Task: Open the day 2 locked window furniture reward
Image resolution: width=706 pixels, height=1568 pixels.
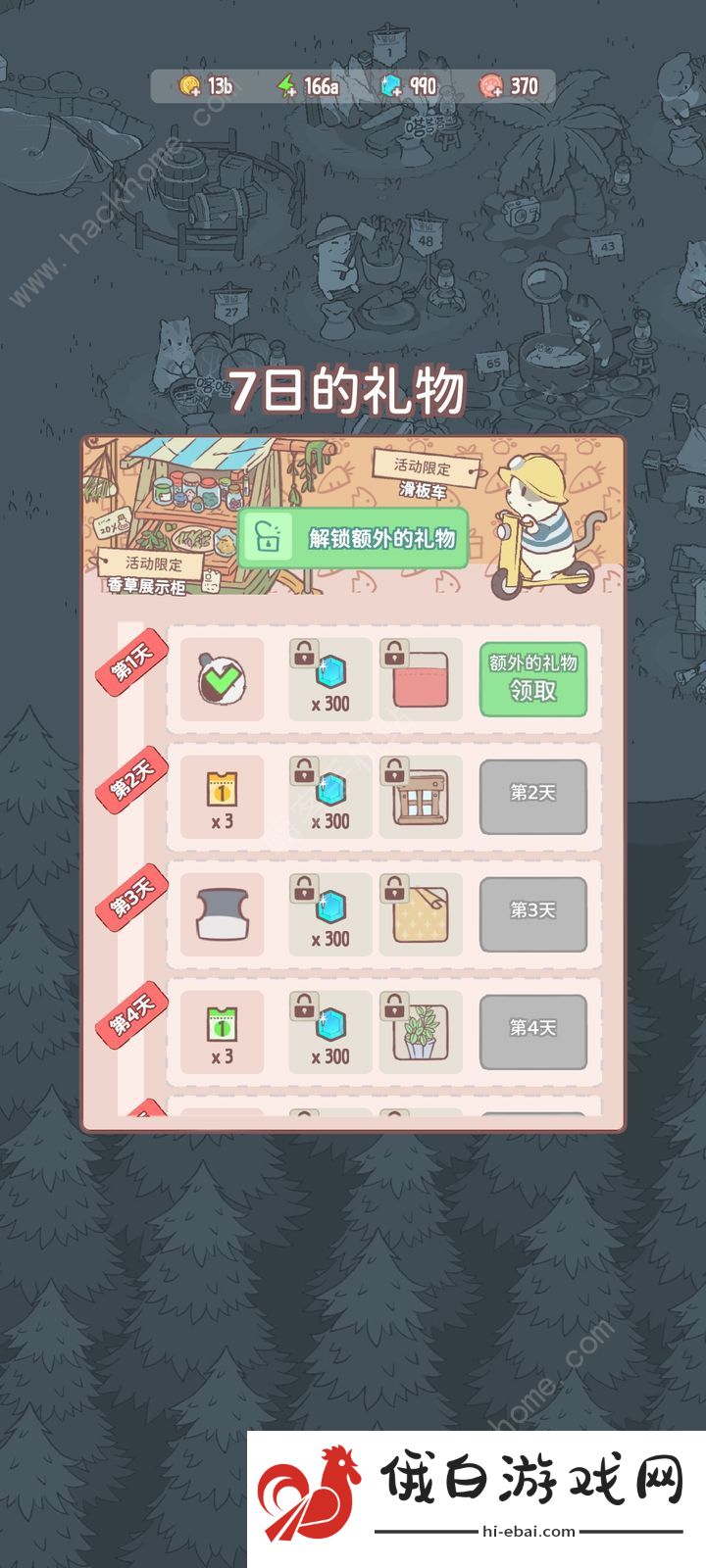Action: [421, 798]
